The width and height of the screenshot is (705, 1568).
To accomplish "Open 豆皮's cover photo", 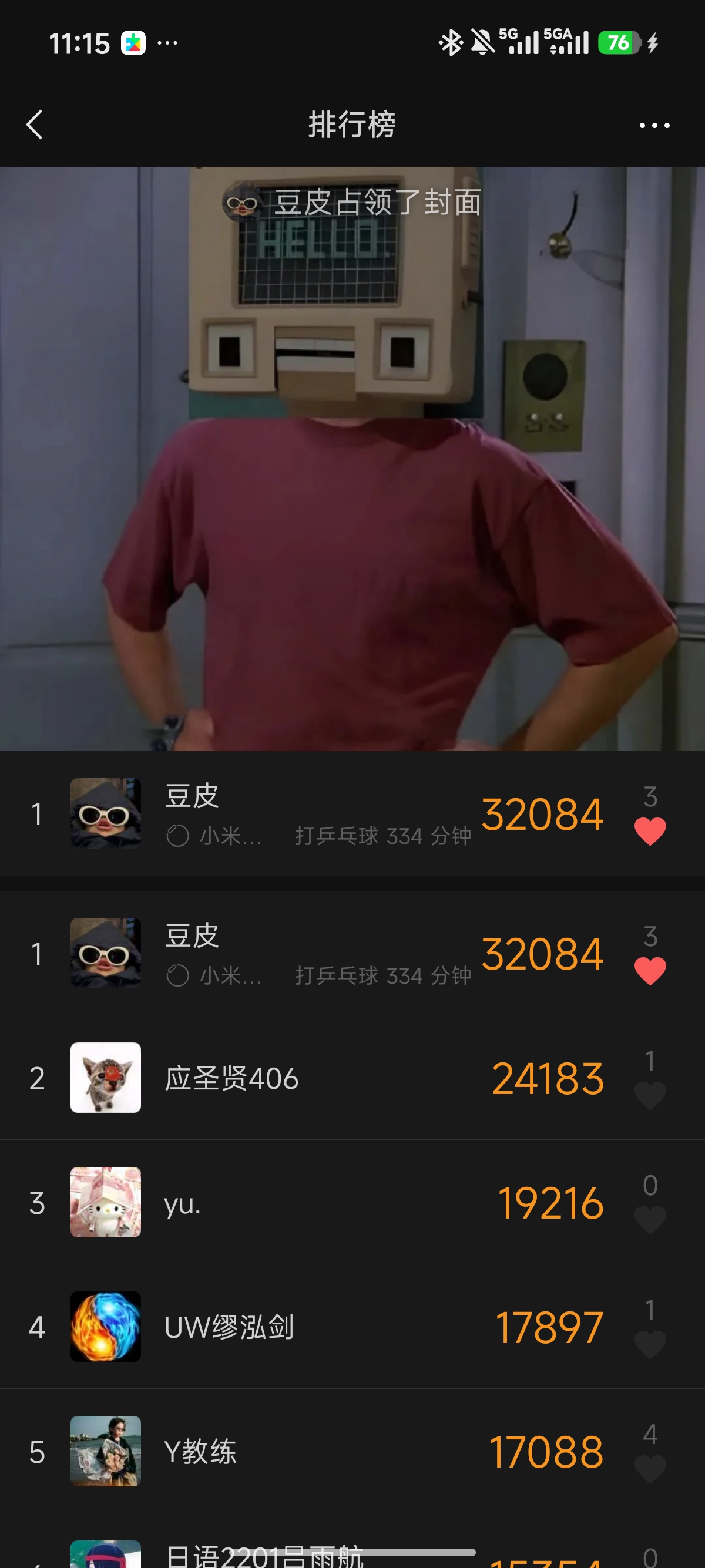I will 352,458.
